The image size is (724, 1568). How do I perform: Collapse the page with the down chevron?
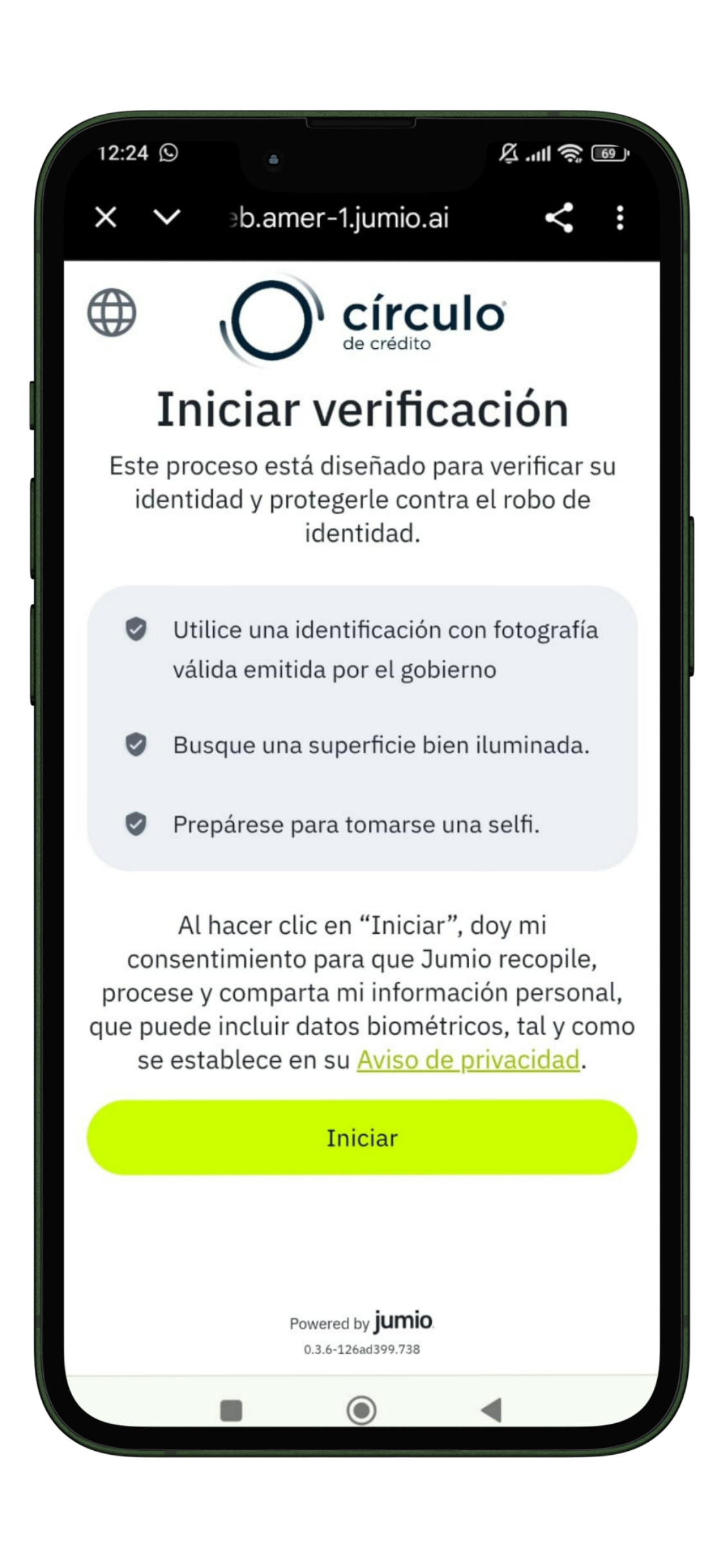click(x=167, y=218)
